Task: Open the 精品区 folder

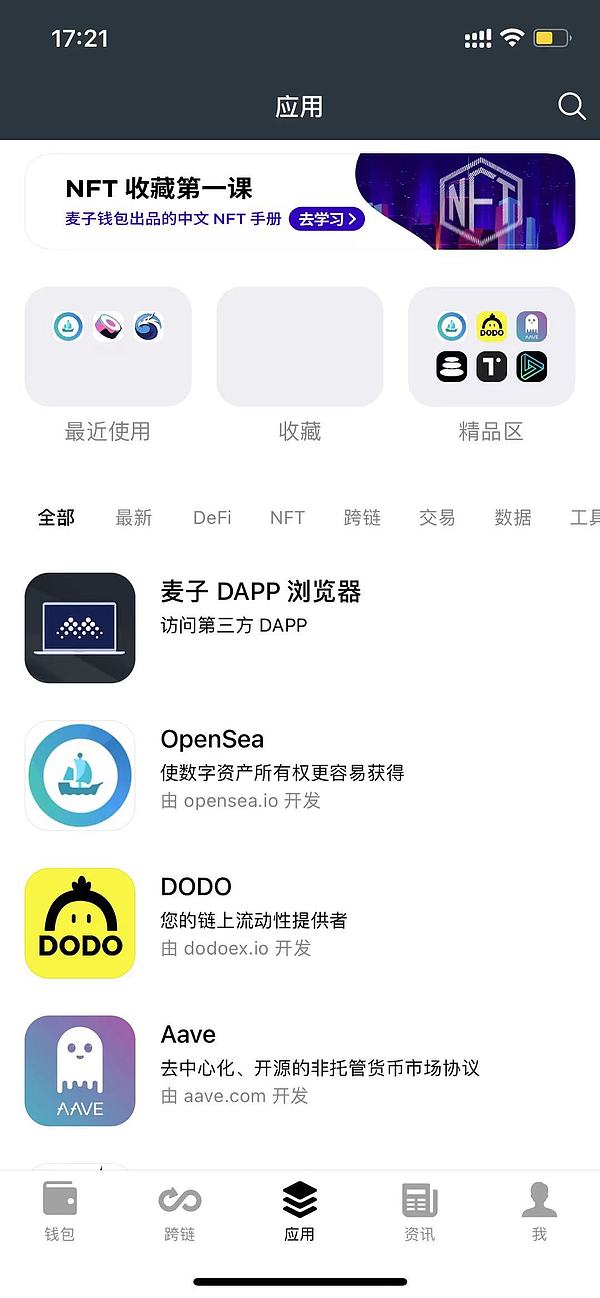Action: coord(491,347)
